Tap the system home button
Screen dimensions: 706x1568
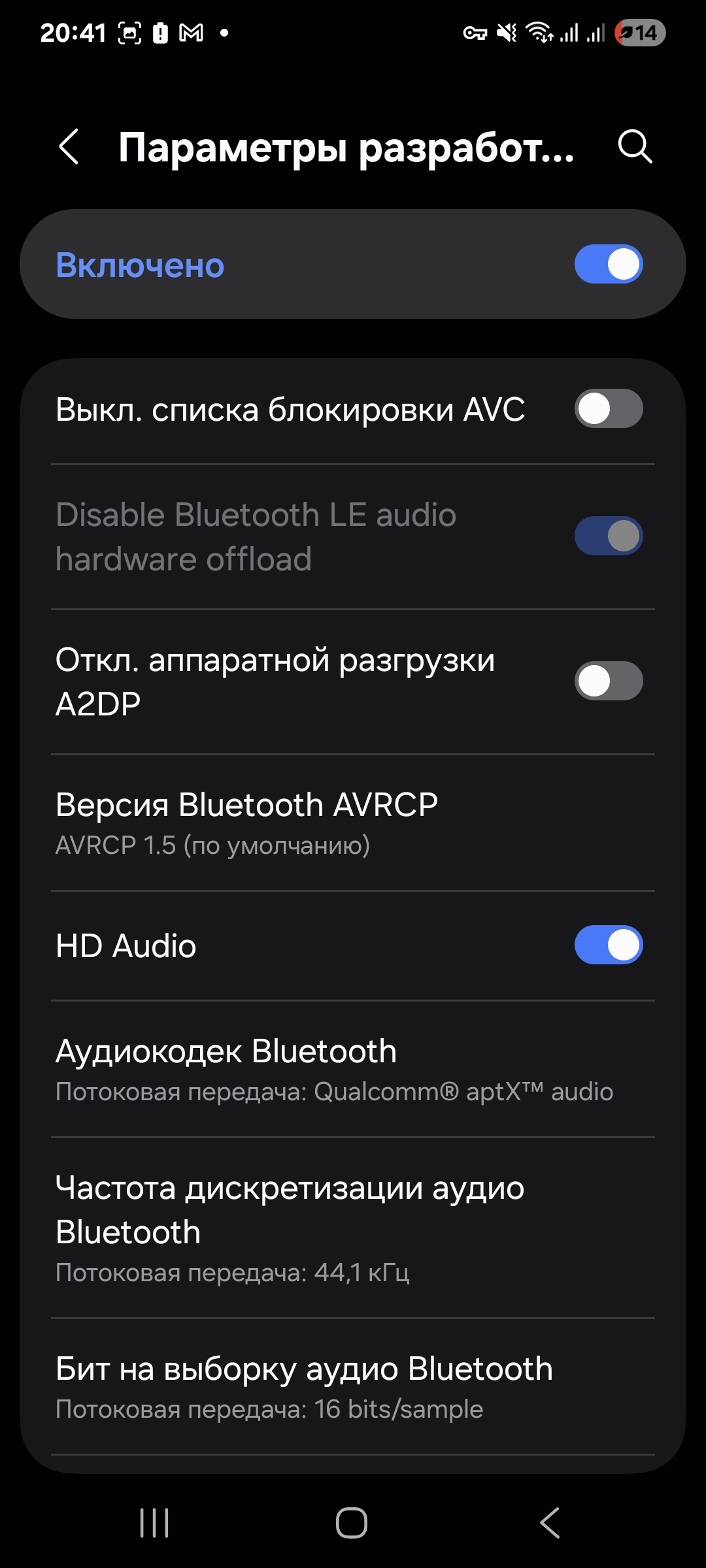pyautogui.click(x=352, y=1523)
